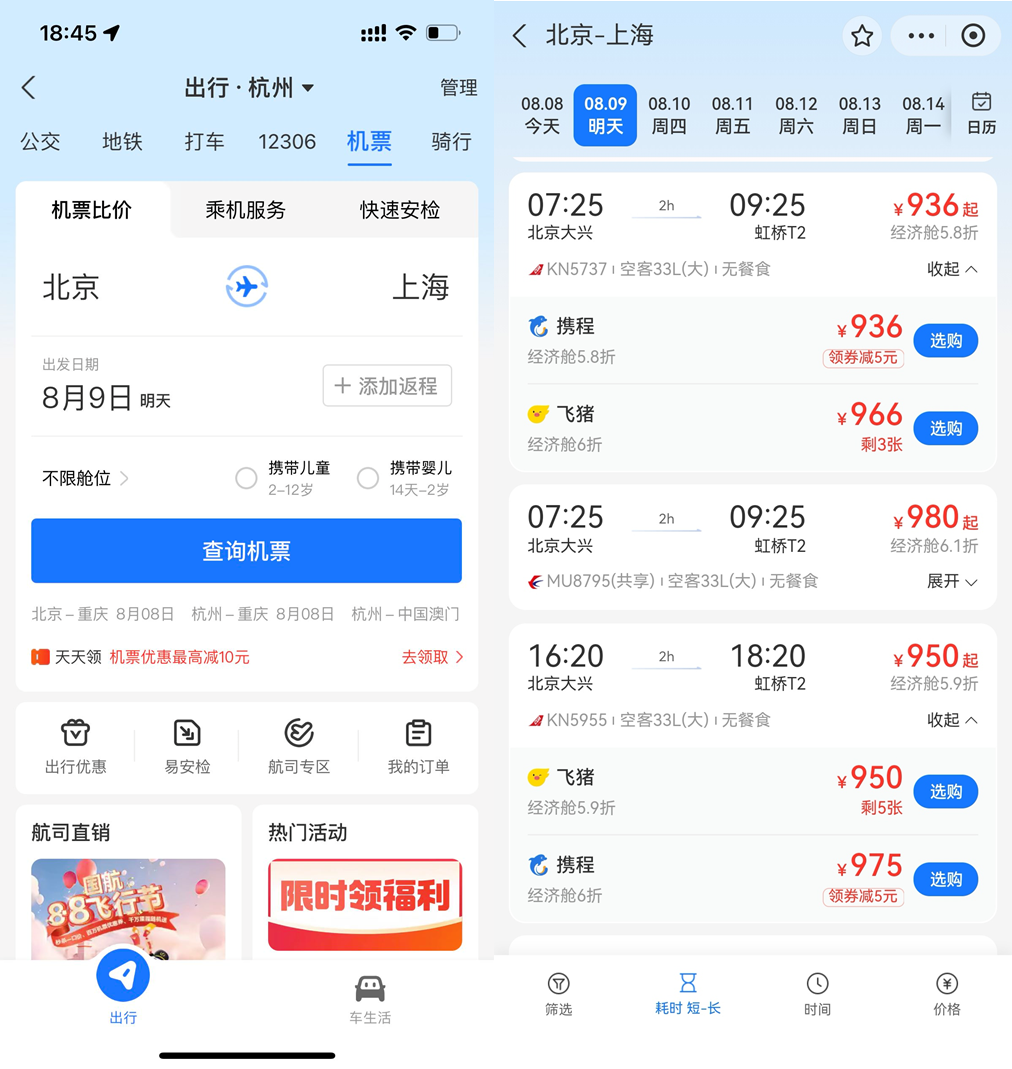The height and width of the screenshot is (1069, 1012).
Task: Select the 携带儿童 radio button
Action: click(247, 478)
